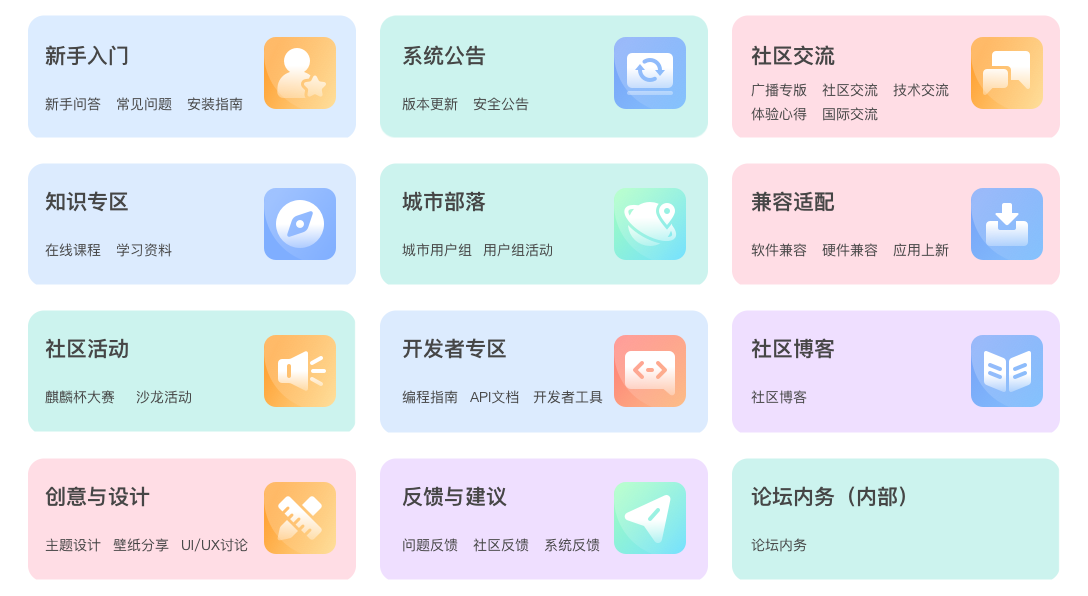Open 在线课程 in 知识专区

coord(72,250)
